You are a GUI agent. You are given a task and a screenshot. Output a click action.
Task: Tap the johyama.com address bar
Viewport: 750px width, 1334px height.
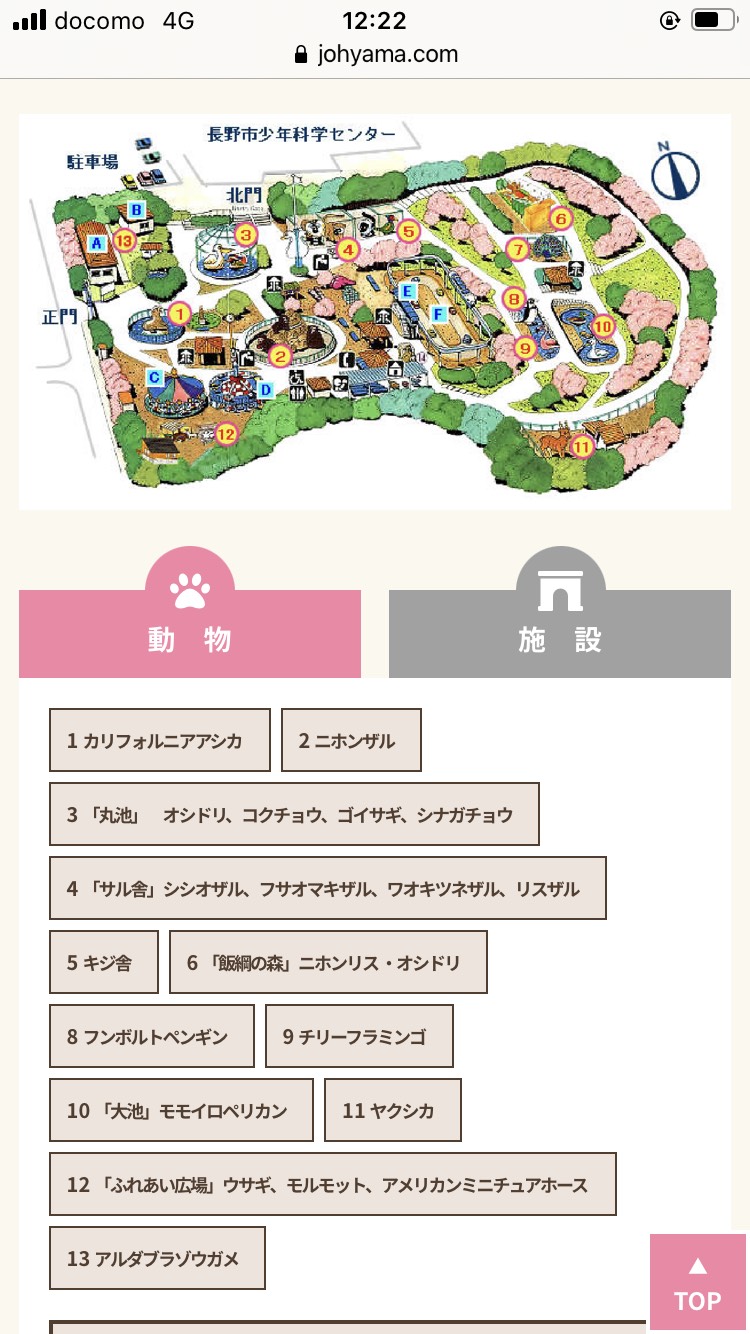pos(376,54)
